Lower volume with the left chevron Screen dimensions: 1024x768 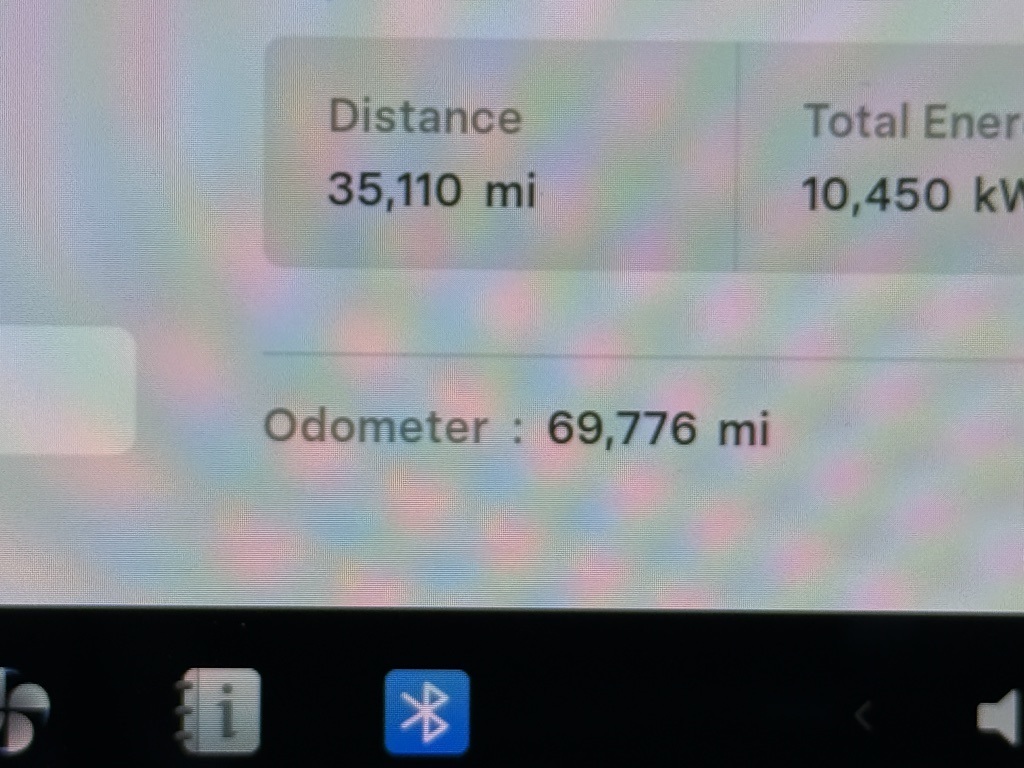click(864, 715)
